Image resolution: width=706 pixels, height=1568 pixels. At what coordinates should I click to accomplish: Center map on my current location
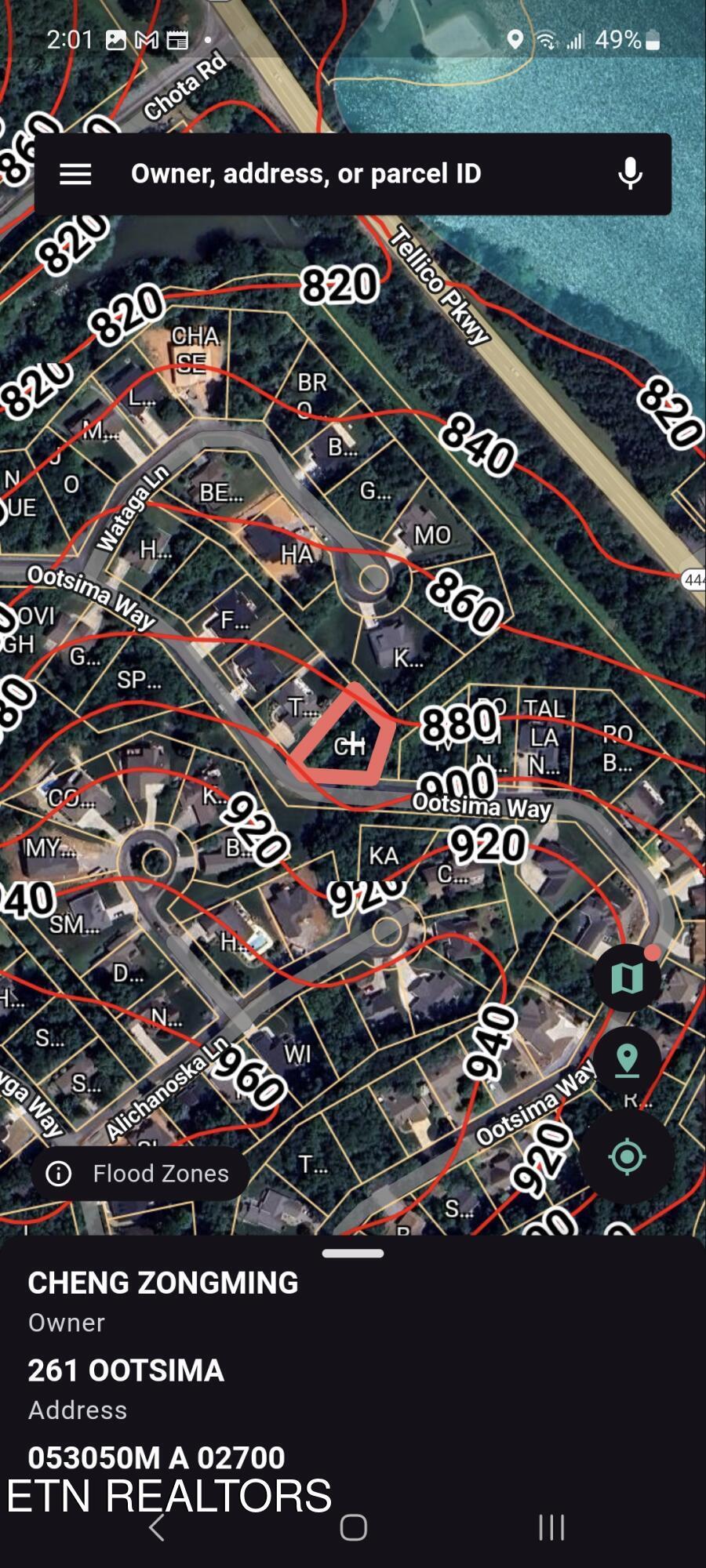pyautogui.click(x=627, y=1156)
